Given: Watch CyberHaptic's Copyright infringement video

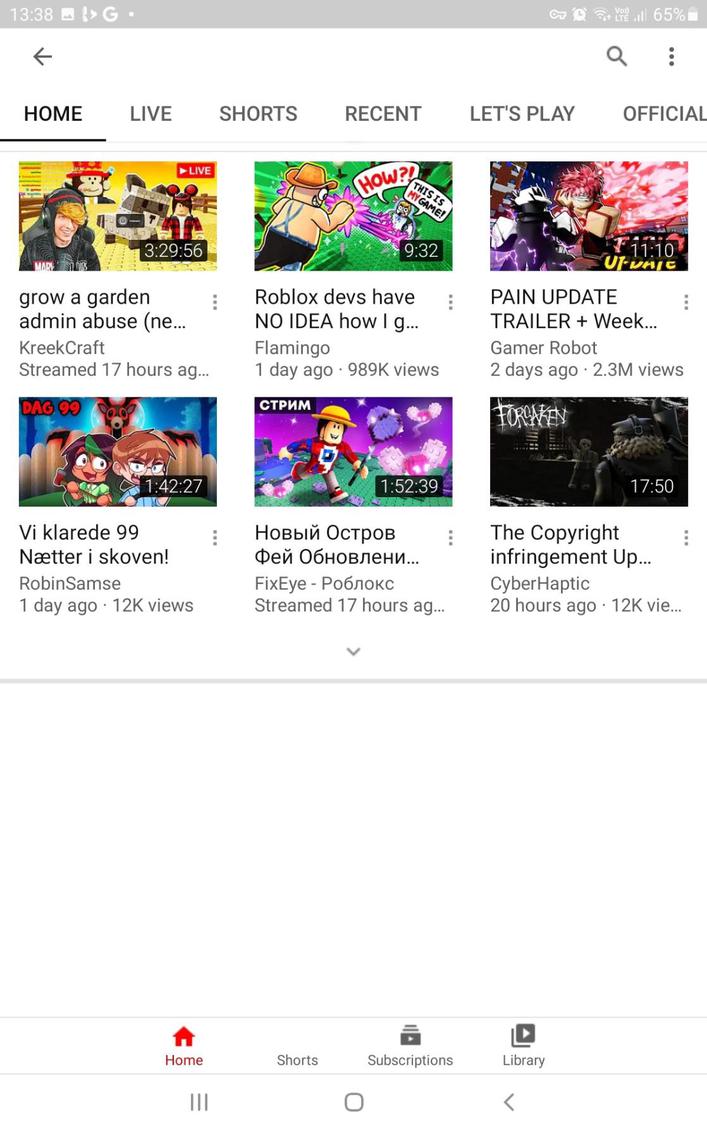Looking at the screenshot, I should point(589,452).
